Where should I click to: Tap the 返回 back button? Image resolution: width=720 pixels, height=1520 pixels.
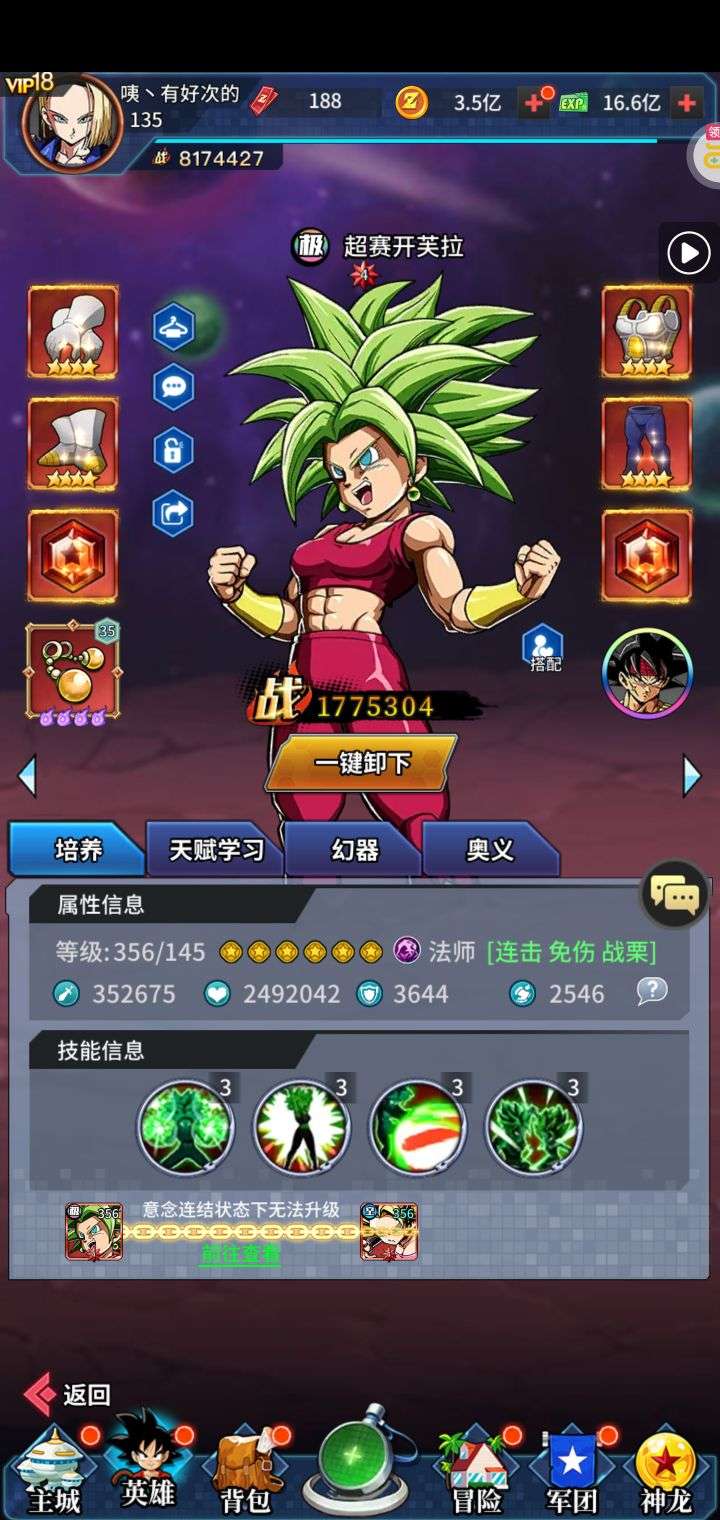pos(68,1394)
